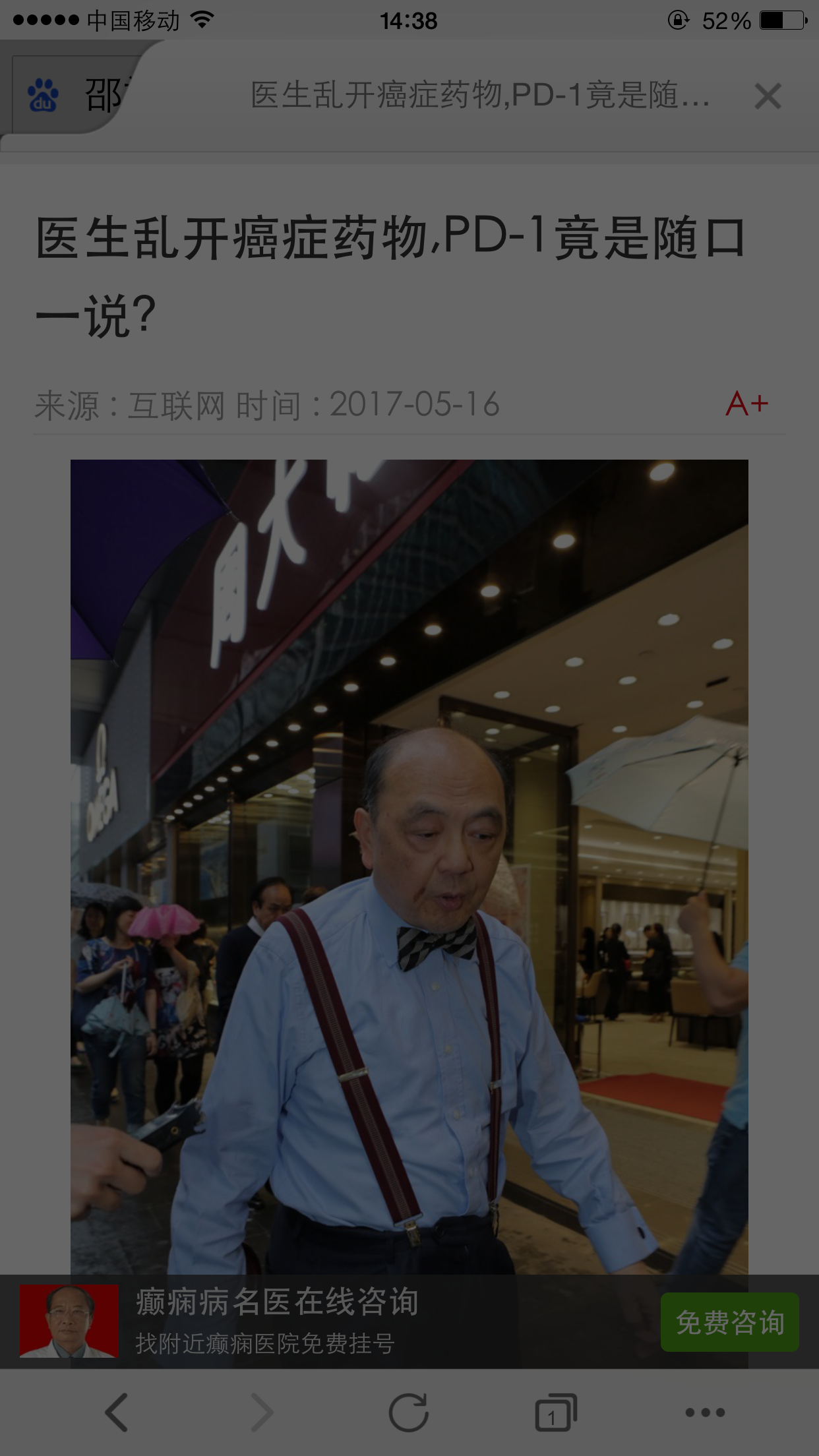Tap the 免费咨询 green button
This screenshot has height=1456, width=819.
tap(729, 1322)
